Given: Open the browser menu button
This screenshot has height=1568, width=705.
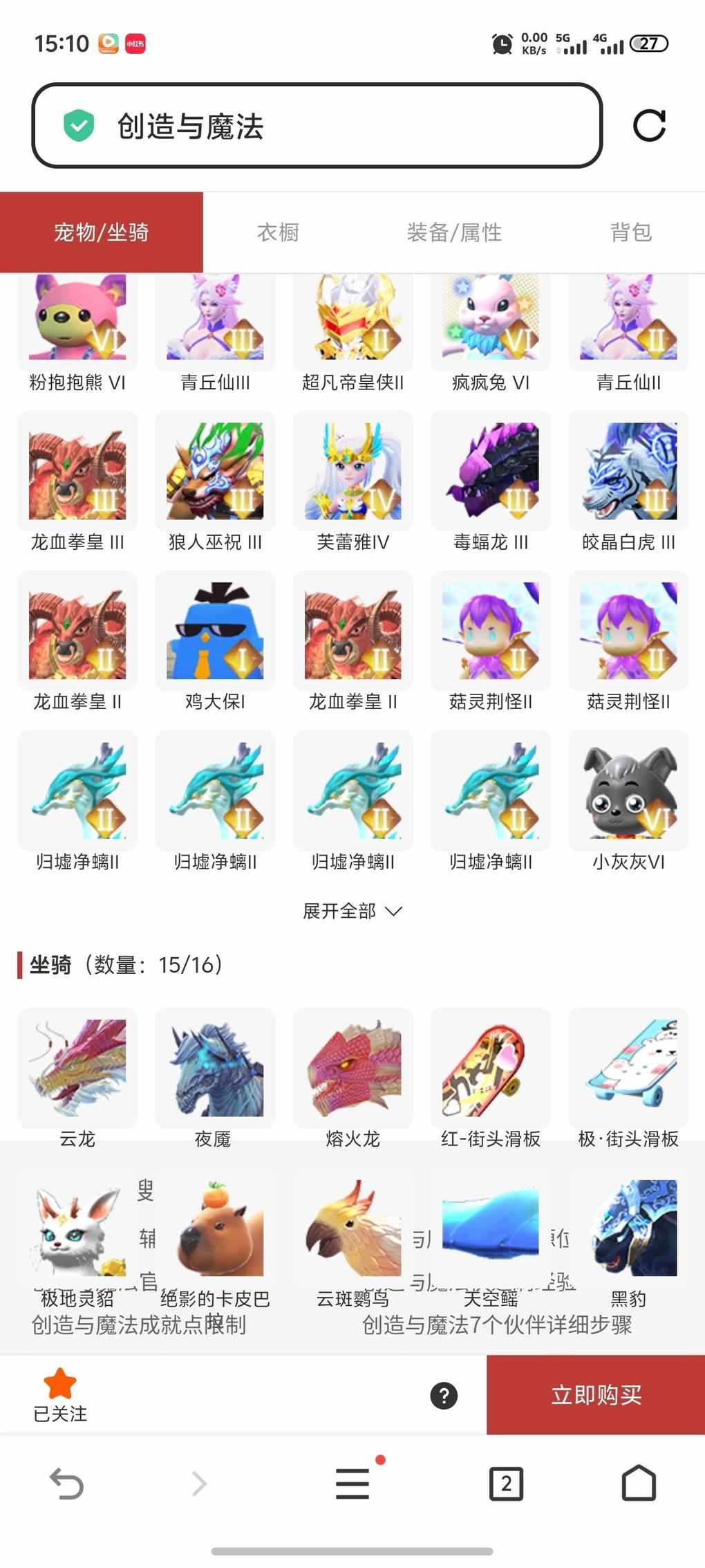Looking at the screenshot, I should (x=352, y=1484).
